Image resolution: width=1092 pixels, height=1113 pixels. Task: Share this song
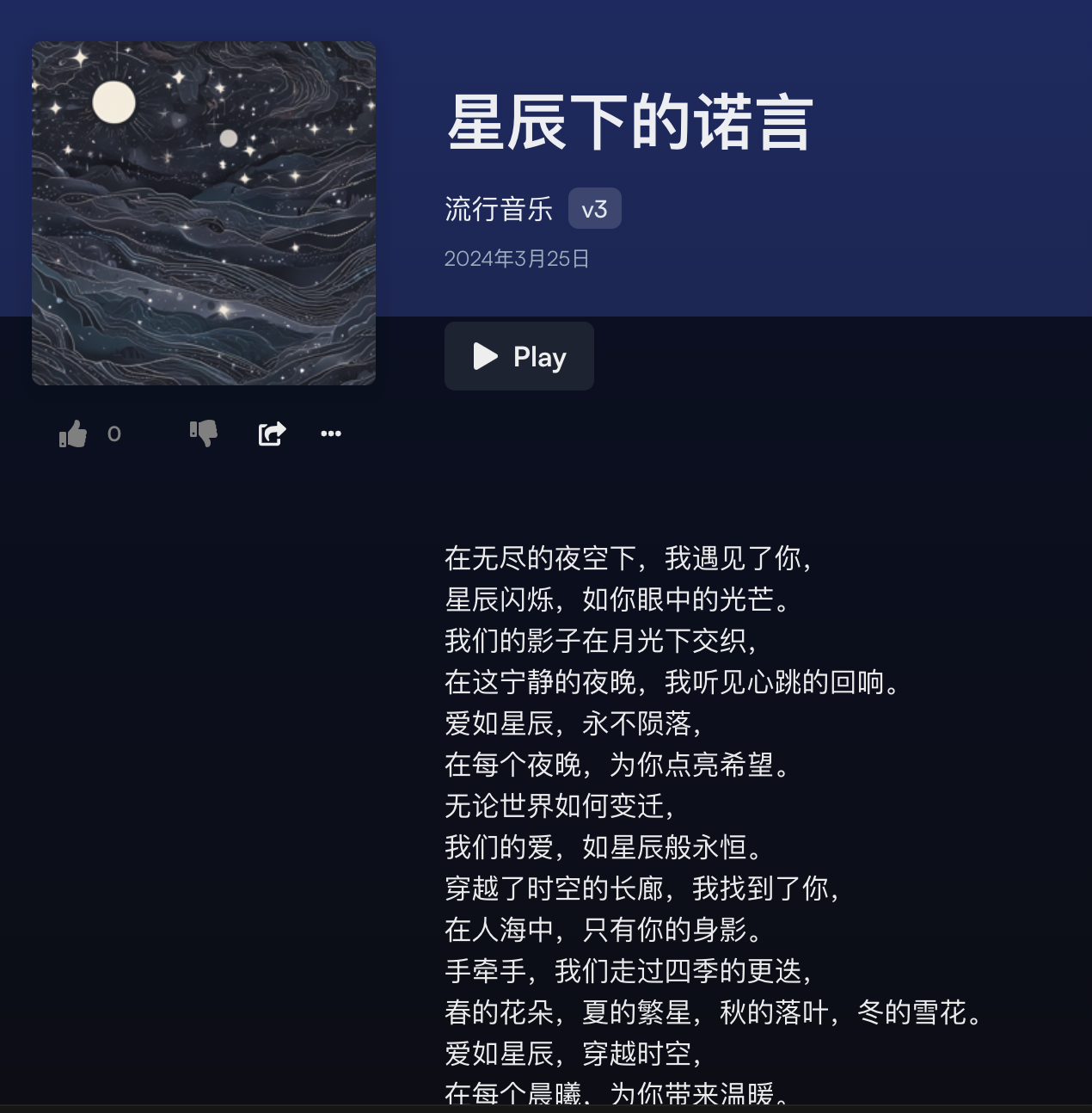tap(272, 434)
